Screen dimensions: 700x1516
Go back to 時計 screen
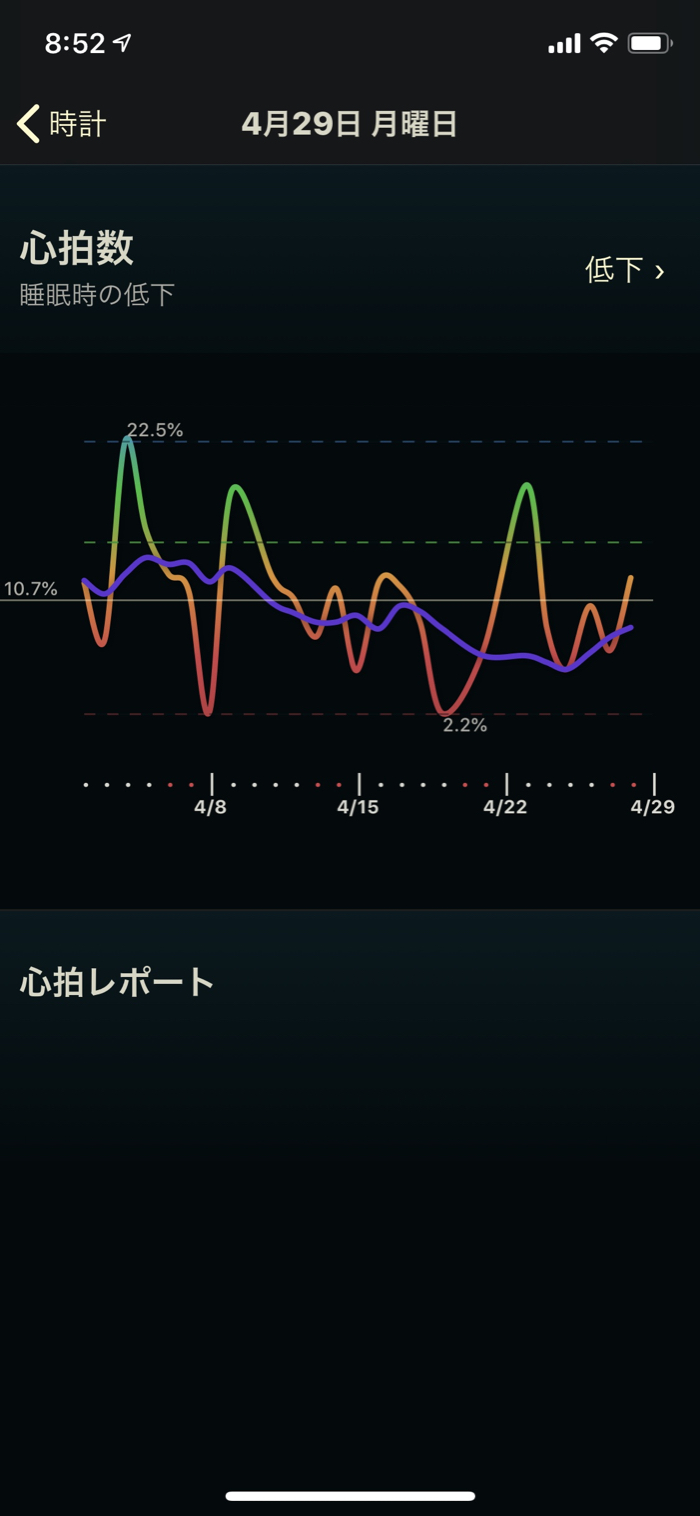pyautogui.click(x=62, y=124)
